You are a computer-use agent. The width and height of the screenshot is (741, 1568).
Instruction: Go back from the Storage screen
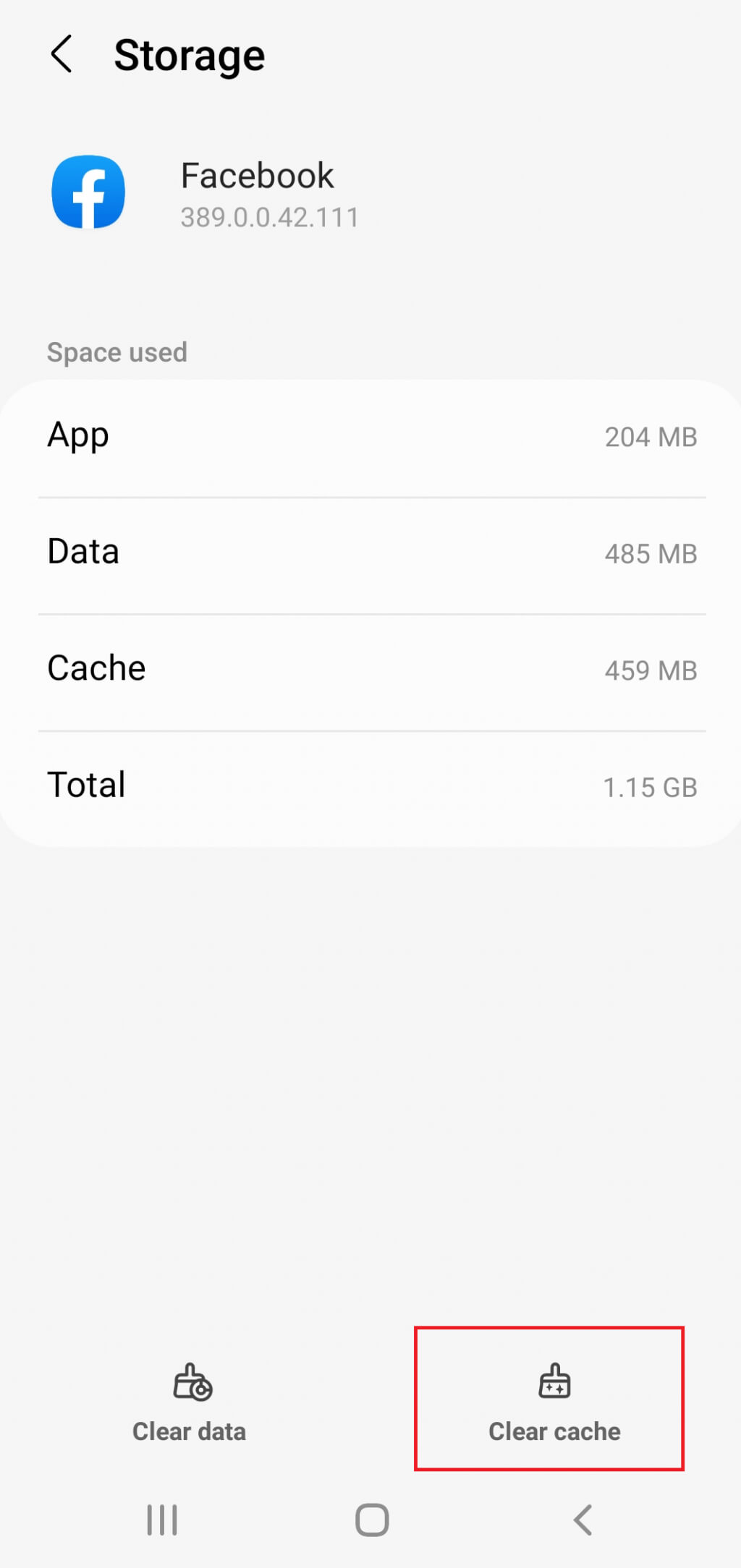pyautogui.click(x=62, y=54)
